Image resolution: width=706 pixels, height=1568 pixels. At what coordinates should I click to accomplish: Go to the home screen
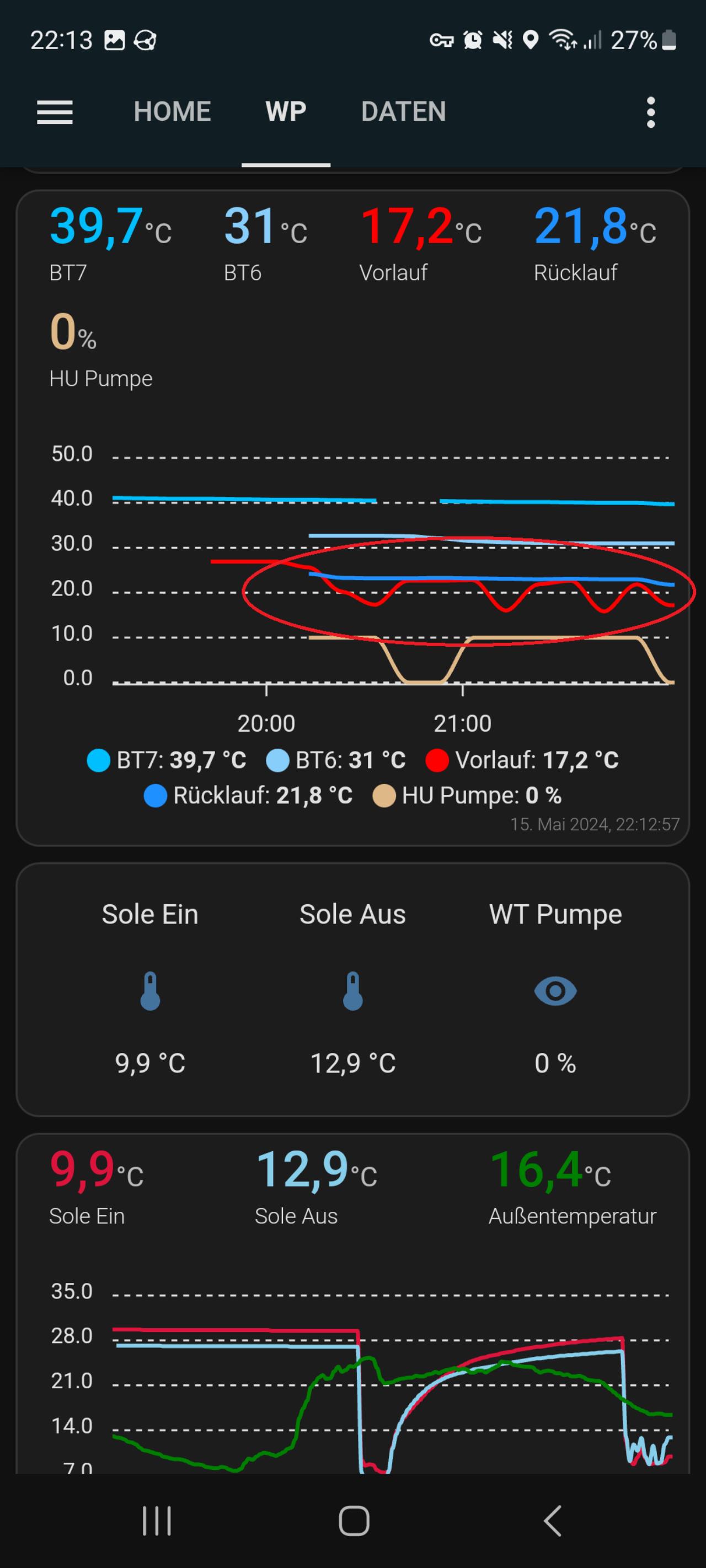(x=354, y=1521)
